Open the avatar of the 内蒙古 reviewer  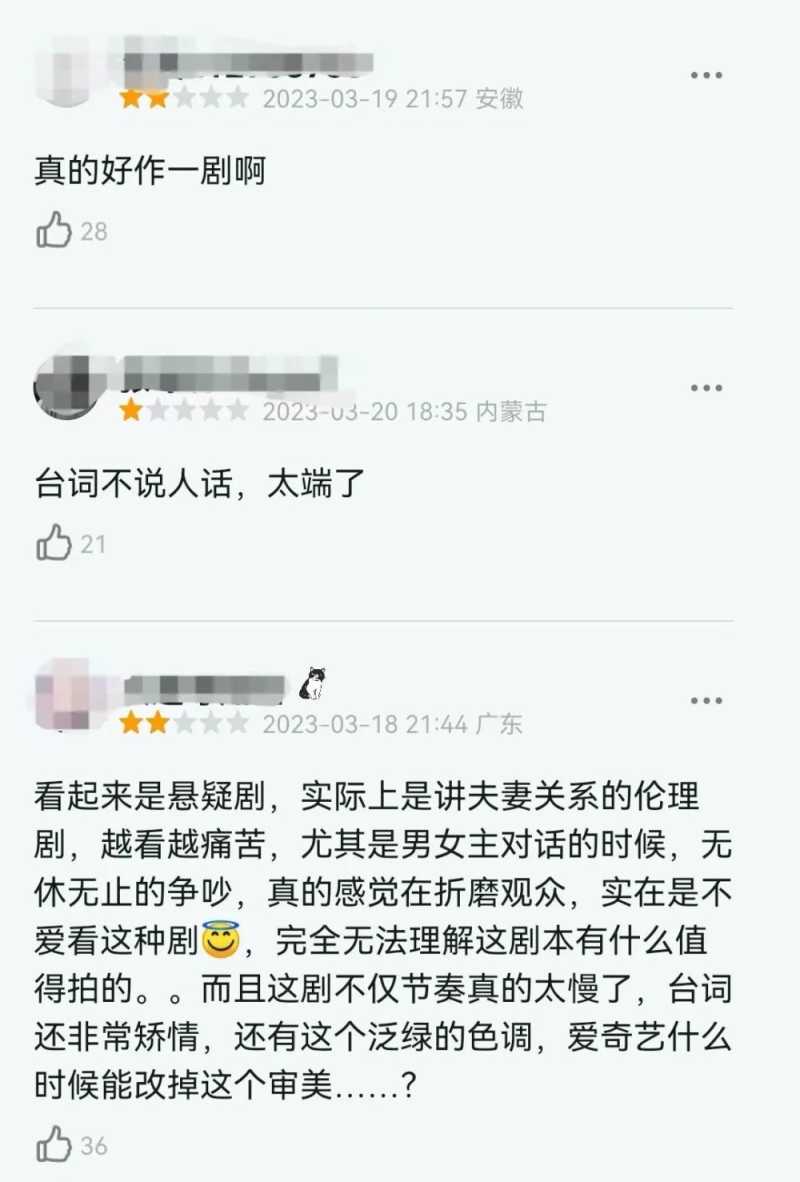tap(65, 385)
